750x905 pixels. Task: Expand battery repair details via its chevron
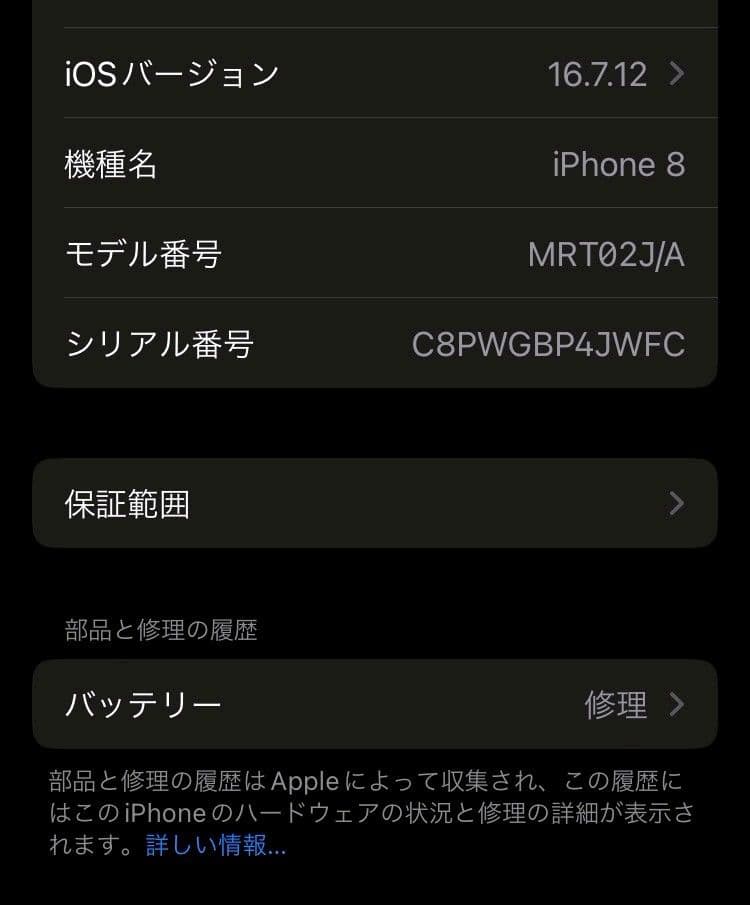click(676, 704)
